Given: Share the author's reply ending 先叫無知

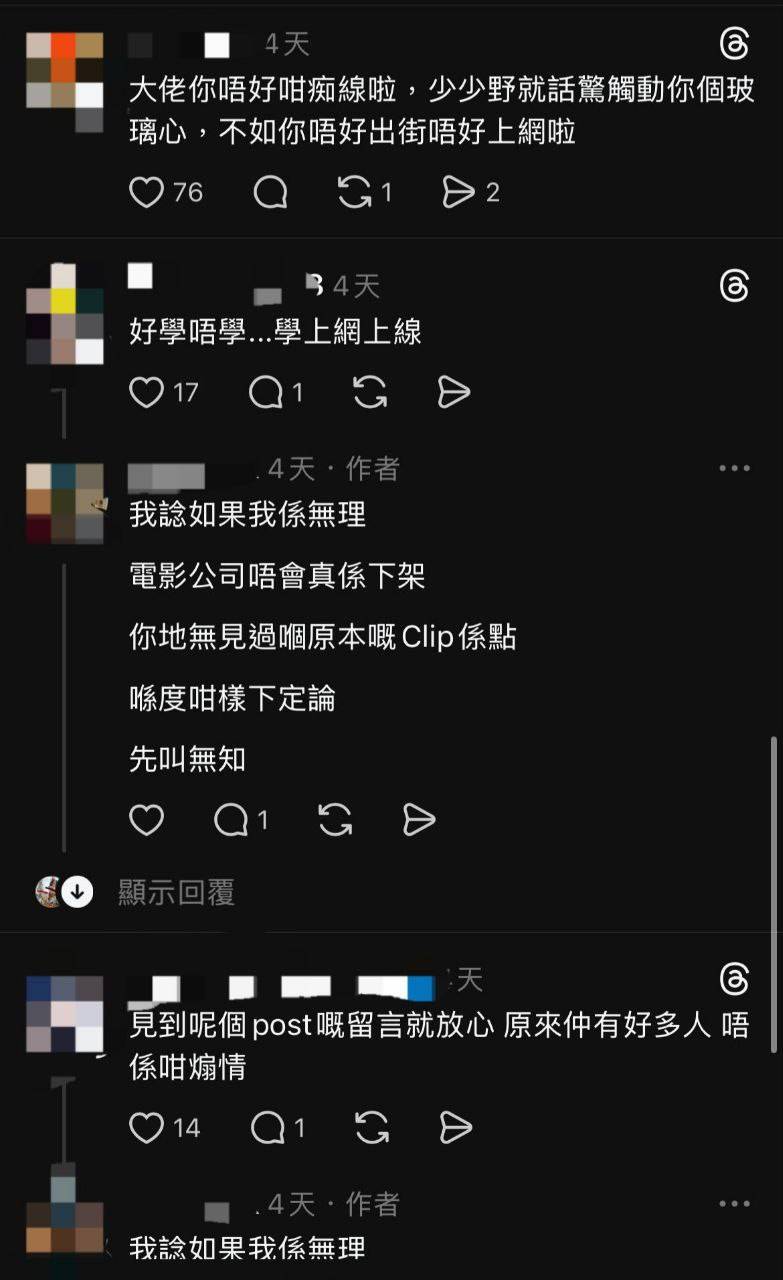Looking at the screenshot, I should coord(419,821).
